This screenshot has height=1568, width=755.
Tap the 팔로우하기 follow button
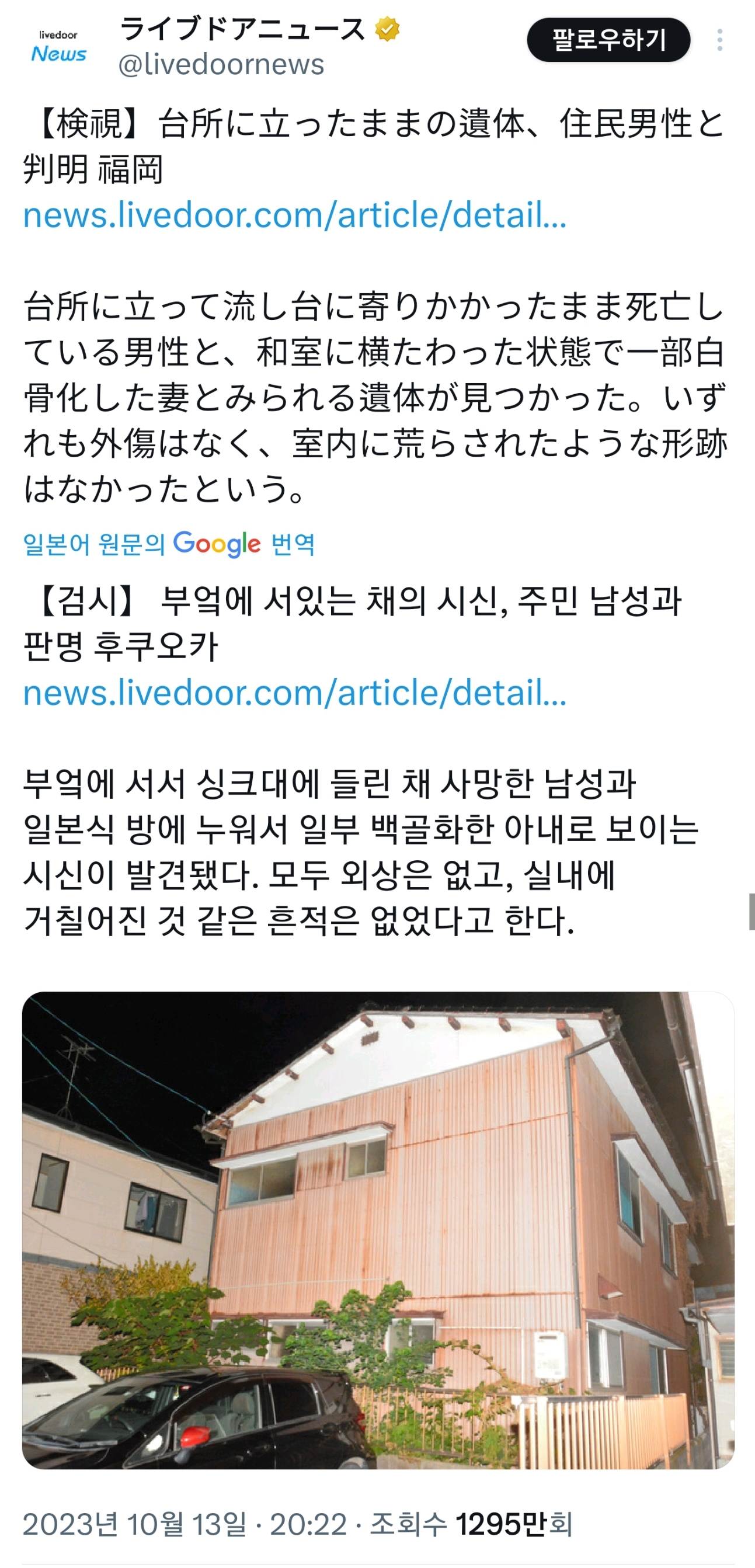pos(608,40)
